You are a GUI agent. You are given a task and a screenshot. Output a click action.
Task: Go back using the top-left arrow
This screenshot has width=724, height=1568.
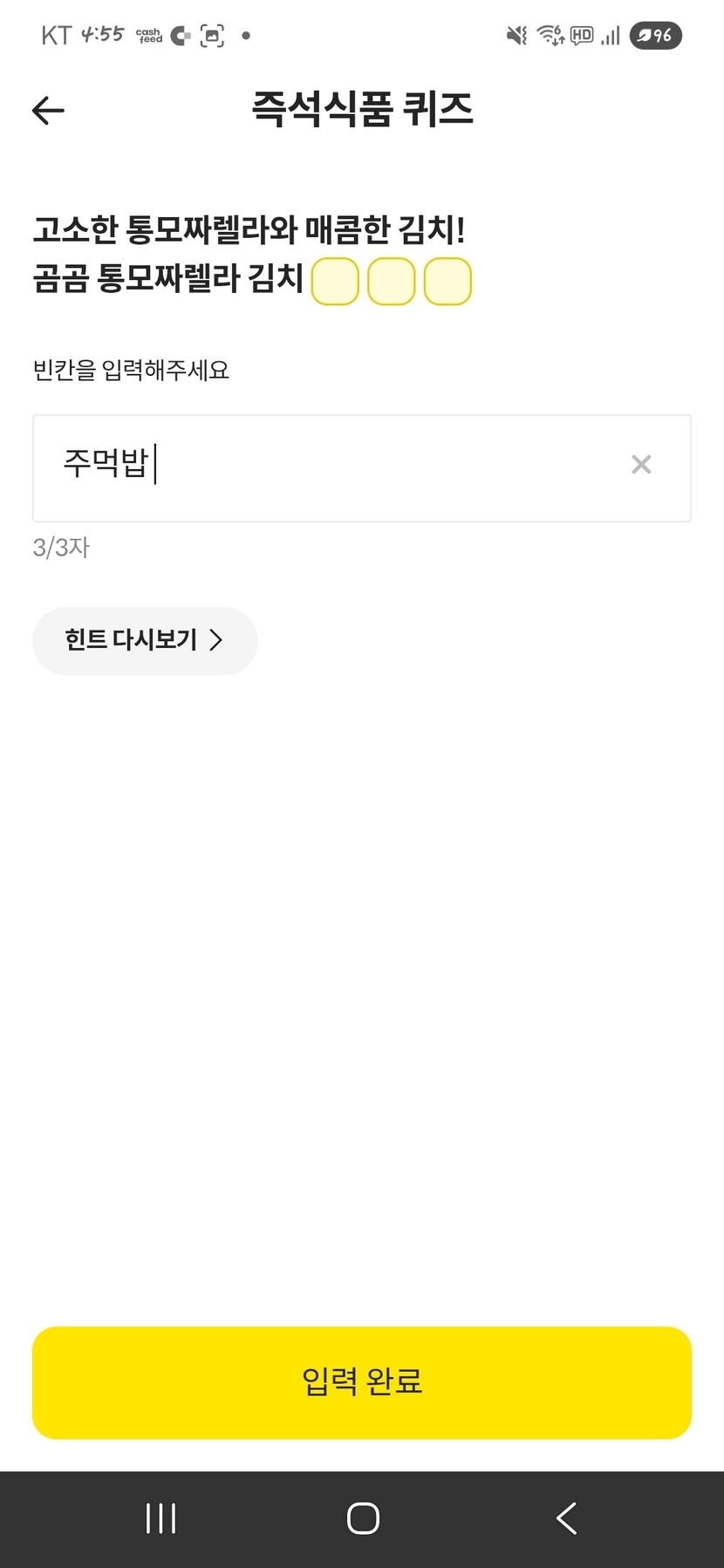[x=48, y=110]
